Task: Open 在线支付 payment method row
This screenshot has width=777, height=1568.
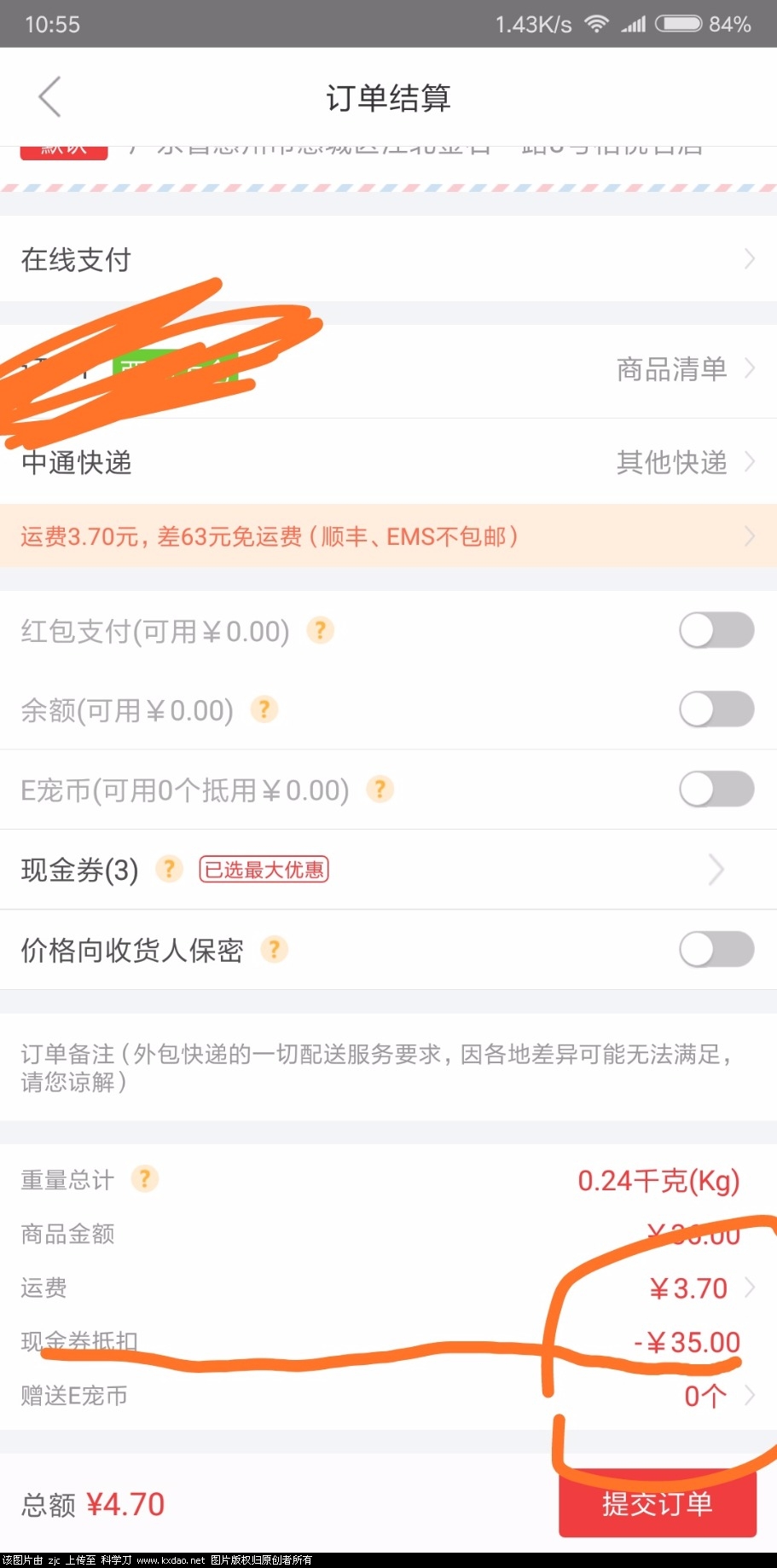Action: 388,259
